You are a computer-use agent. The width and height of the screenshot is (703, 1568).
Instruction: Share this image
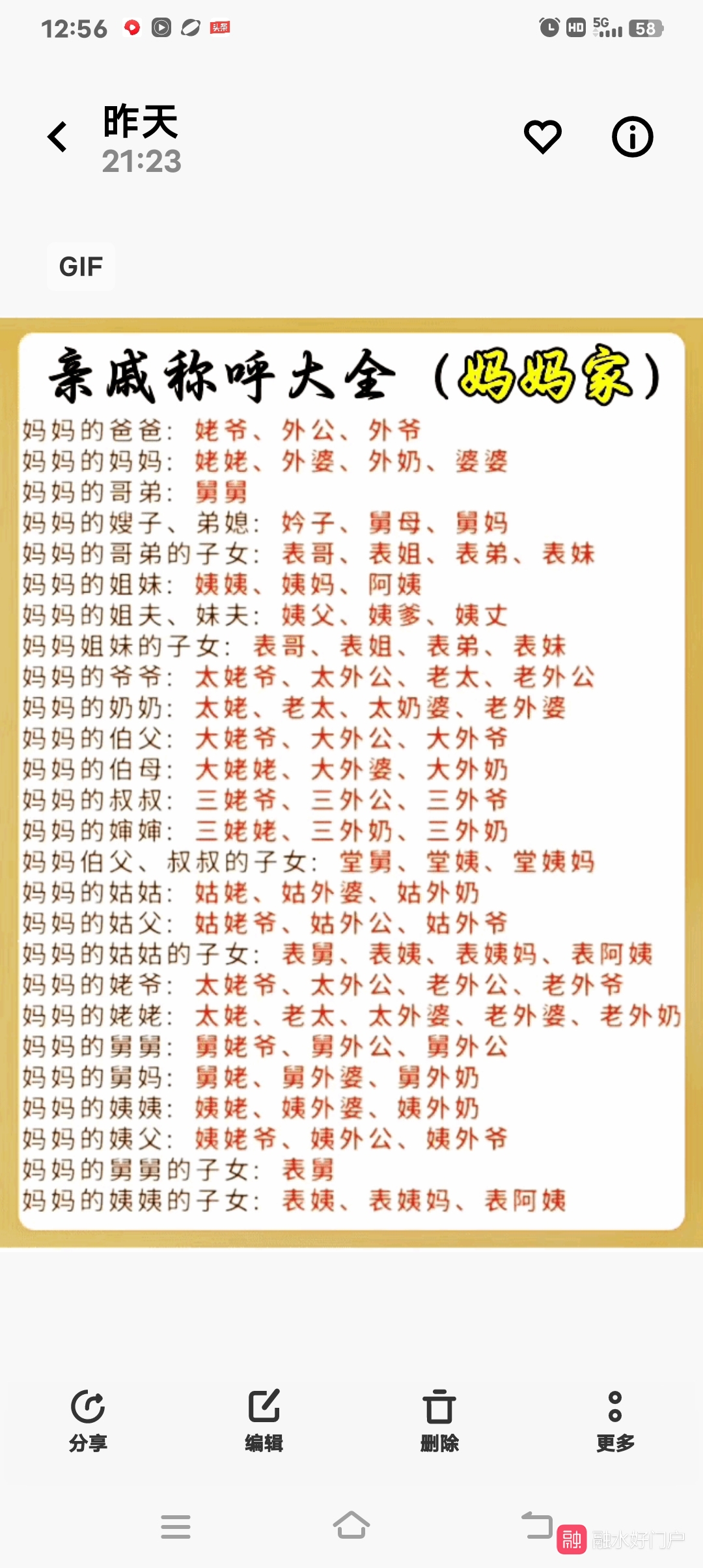(x=88, y=1421)
